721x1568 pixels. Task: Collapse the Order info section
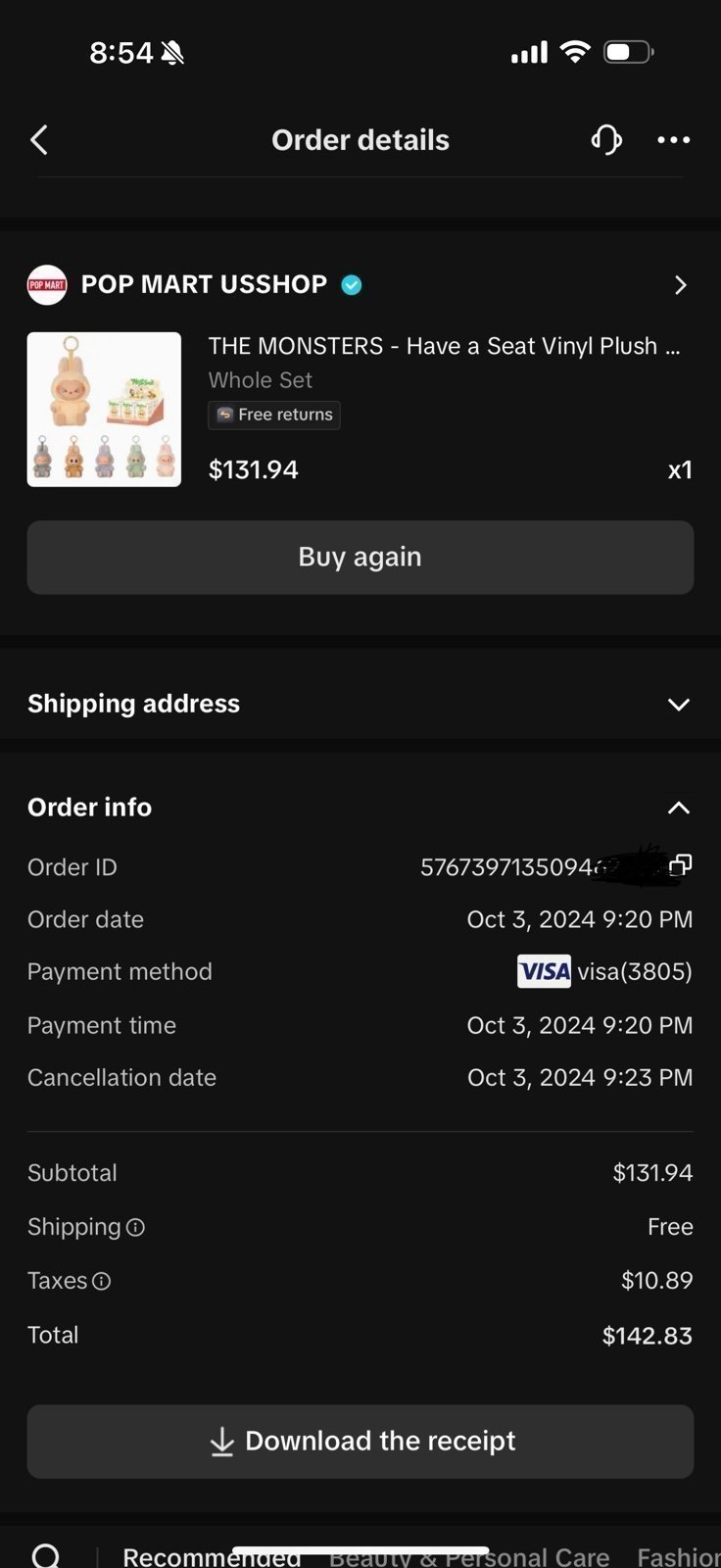[x=679, y=808]
